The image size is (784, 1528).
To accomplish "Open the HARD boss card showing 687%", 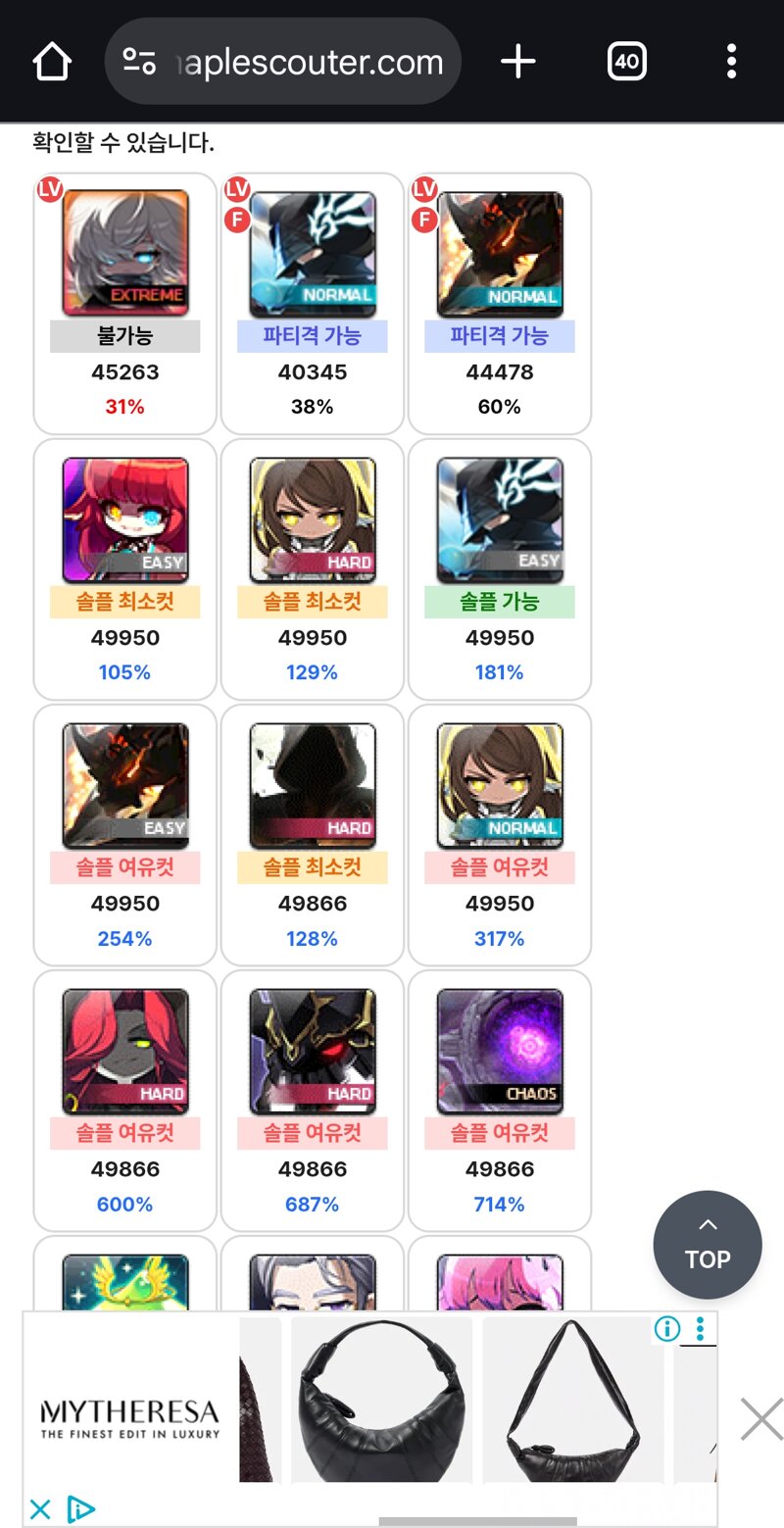I will coord(313,1101).
